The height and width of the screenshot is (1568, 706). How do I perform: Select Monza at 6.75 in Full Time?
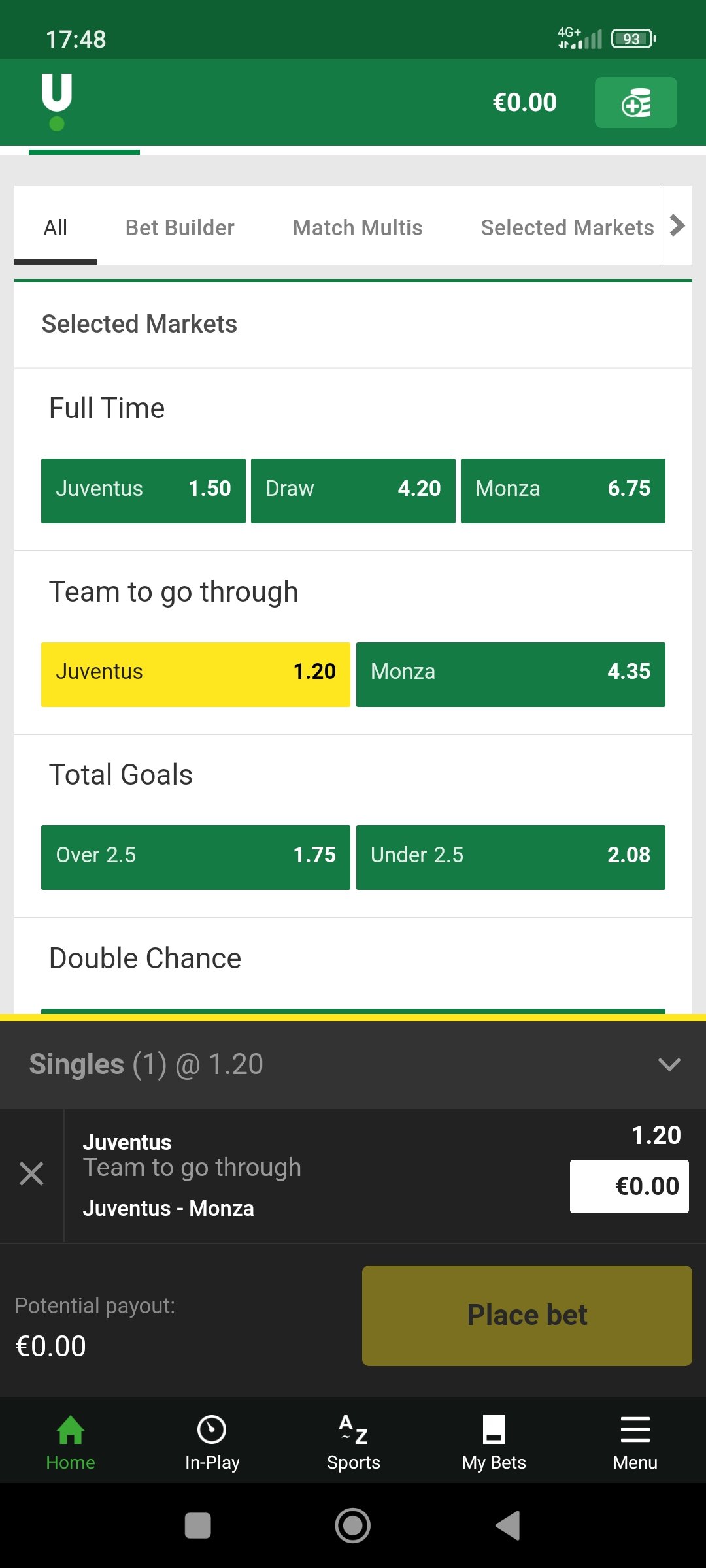coord(563,491)
